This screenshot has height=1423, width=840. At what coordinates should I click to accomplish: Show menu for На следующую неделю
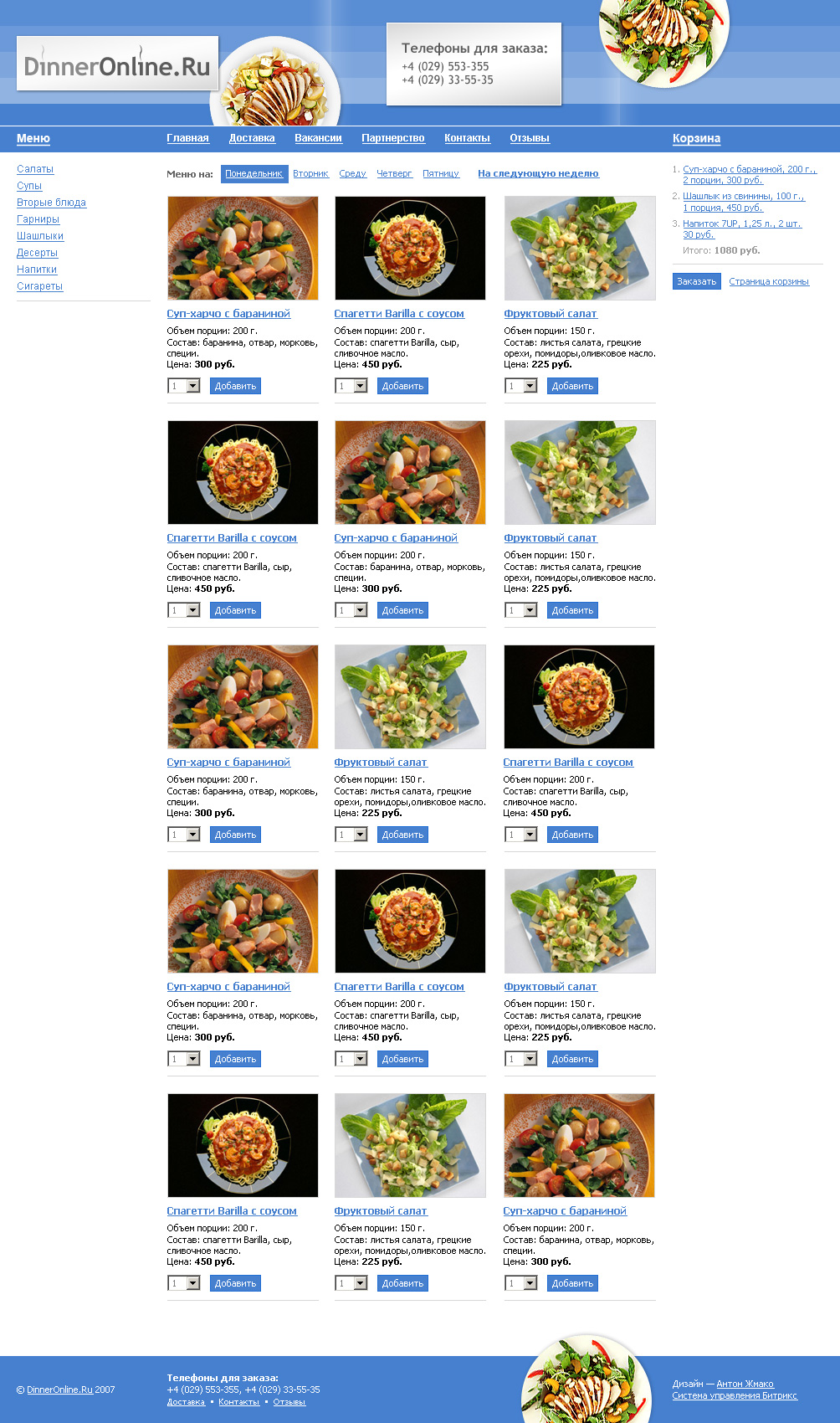(538, 173)
